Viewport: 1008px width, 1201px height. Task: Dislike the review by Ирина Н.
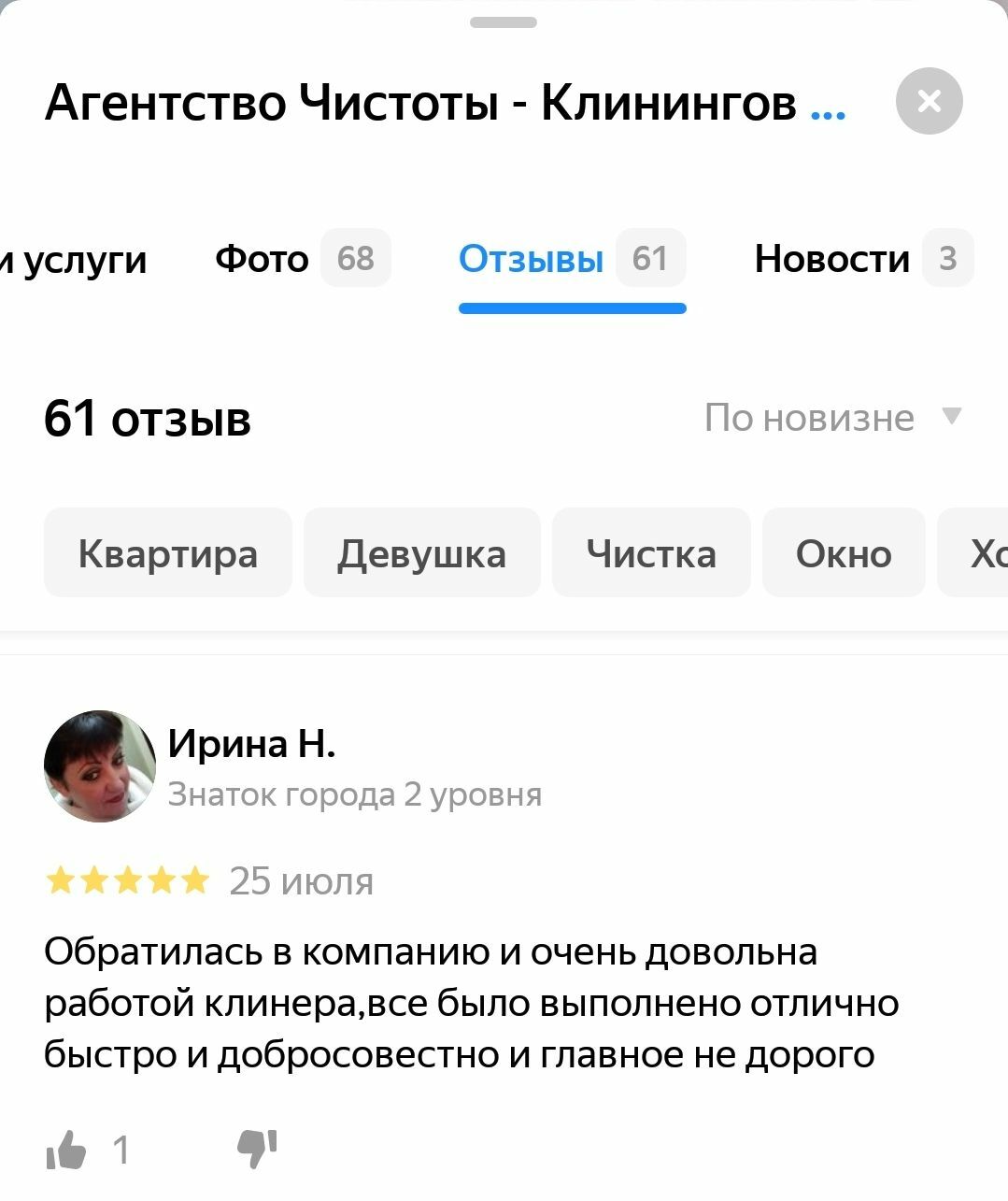[257, 1148]
